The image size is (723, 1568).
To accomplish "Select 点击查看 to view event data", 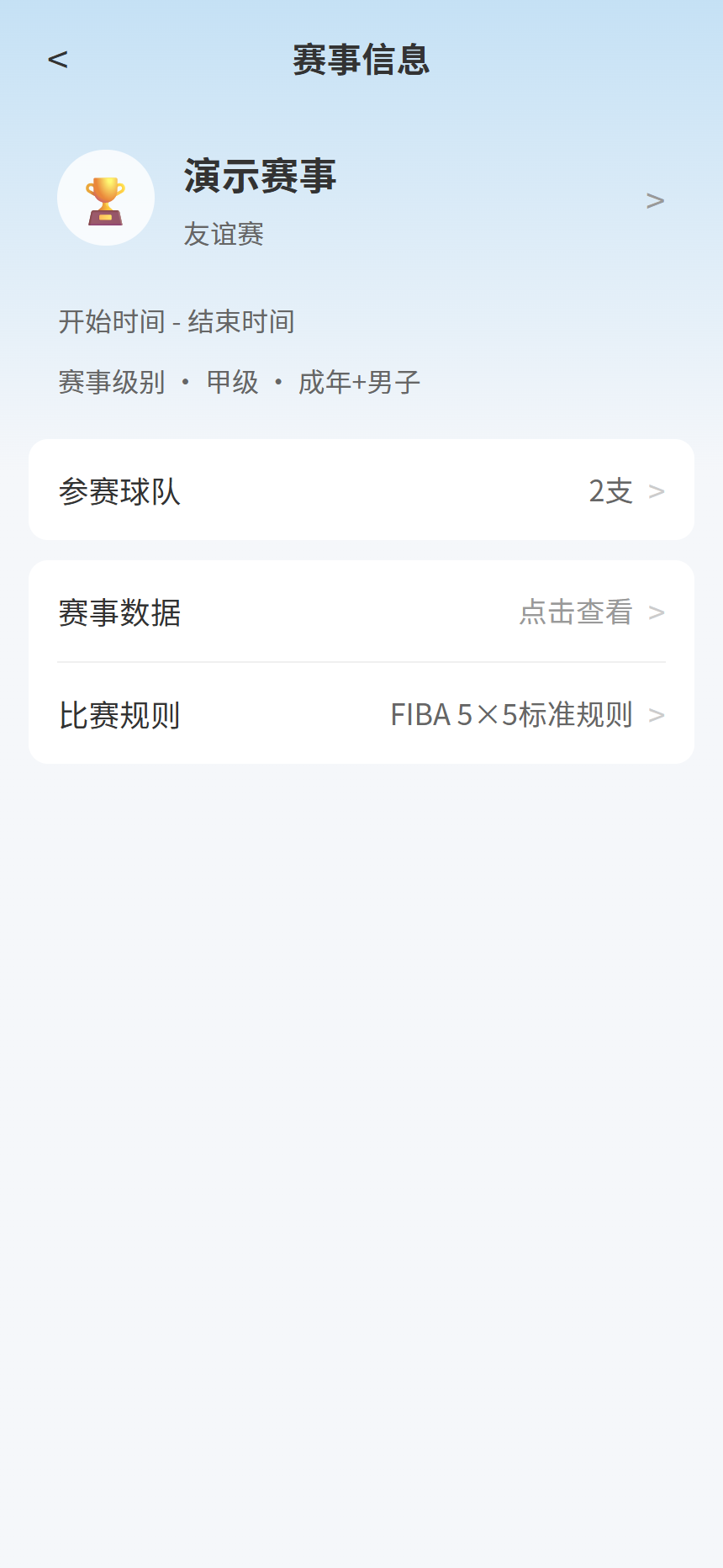I will tap(576, 612).
